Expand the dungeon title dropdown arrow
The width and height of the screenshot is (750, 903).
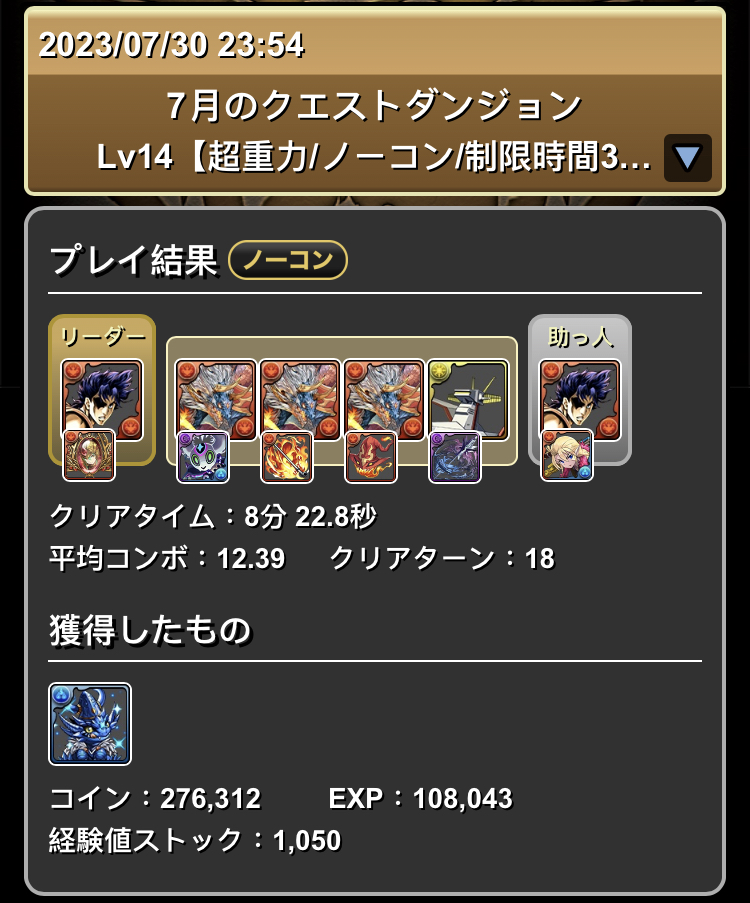point(687,158)
